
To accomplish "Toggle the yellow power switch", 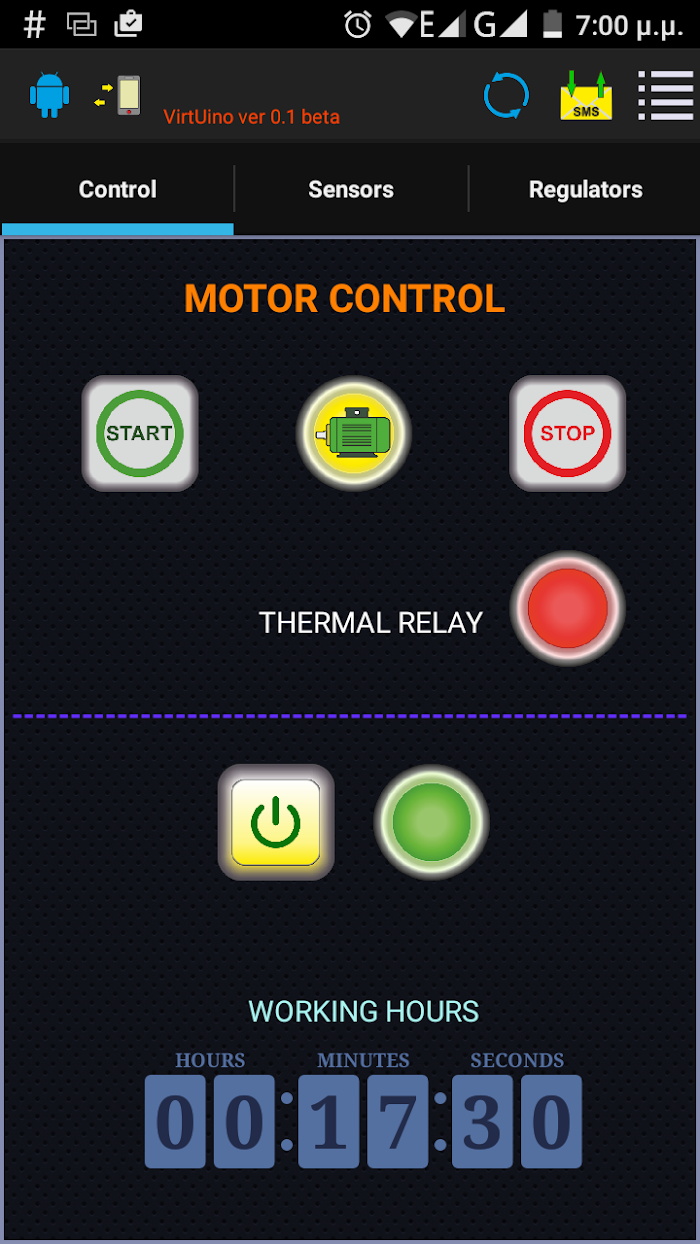I will point(276,822).
